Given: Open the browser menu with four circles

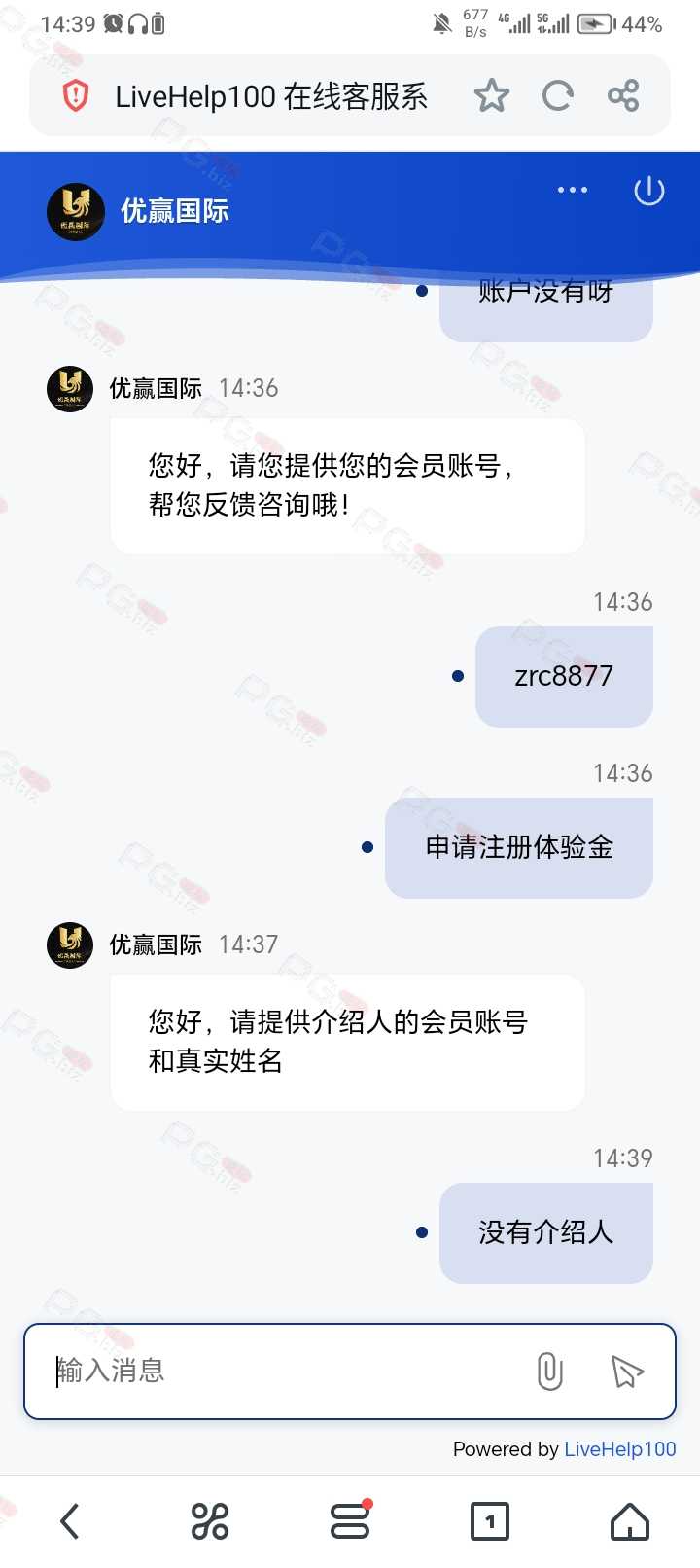Looking at the screenshot, I should pyautogui.click(x=210, y=1521).
